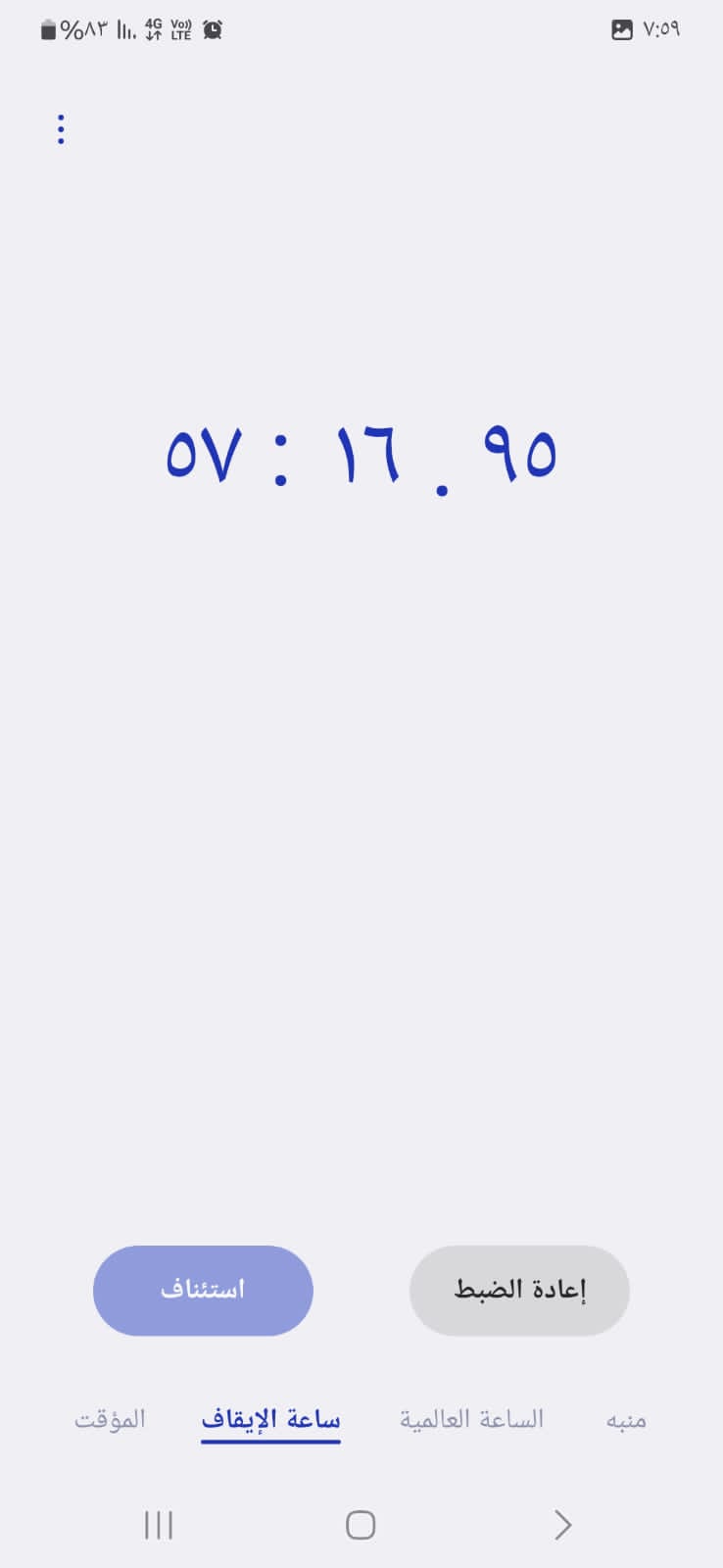Switch to the الساعة العالمية tab
Viewport: 723px width, 1568px height.
(471, 1419)
